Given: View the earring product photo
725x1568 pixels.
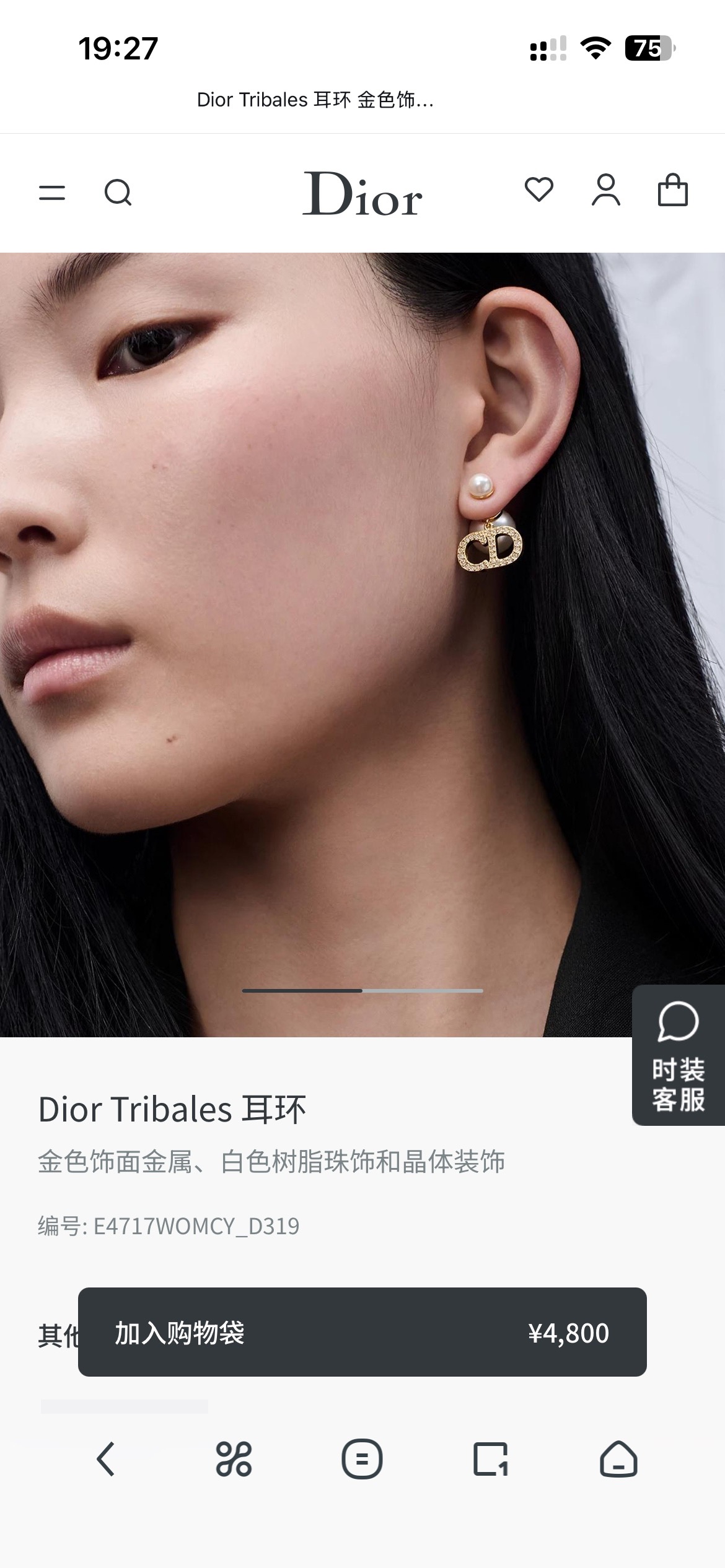Looking at the screenshot, I should pyautogui.click(x=362, y=645).
